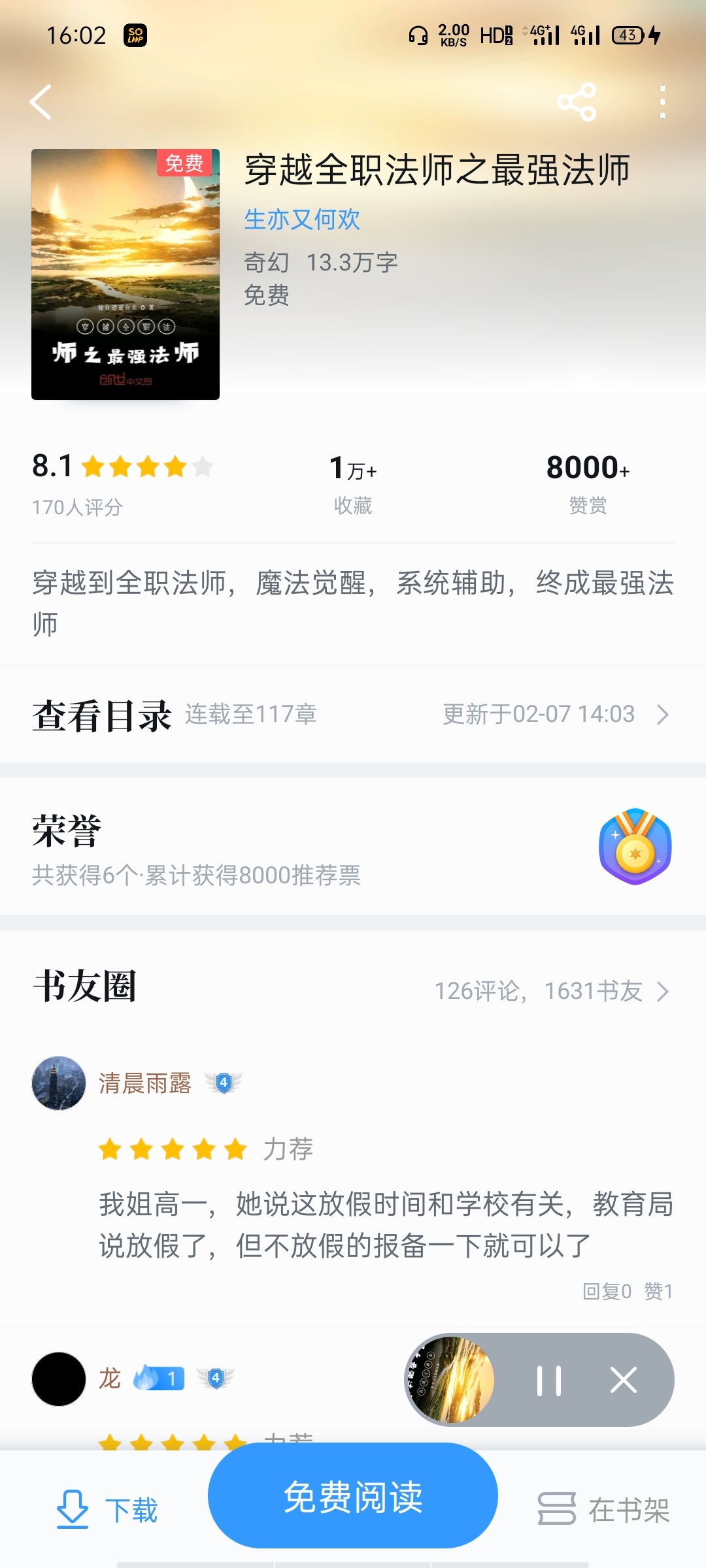Go back to the previous page
Image resolution: width=706 pixels, height=1568 pixels.
click(41, 103)
